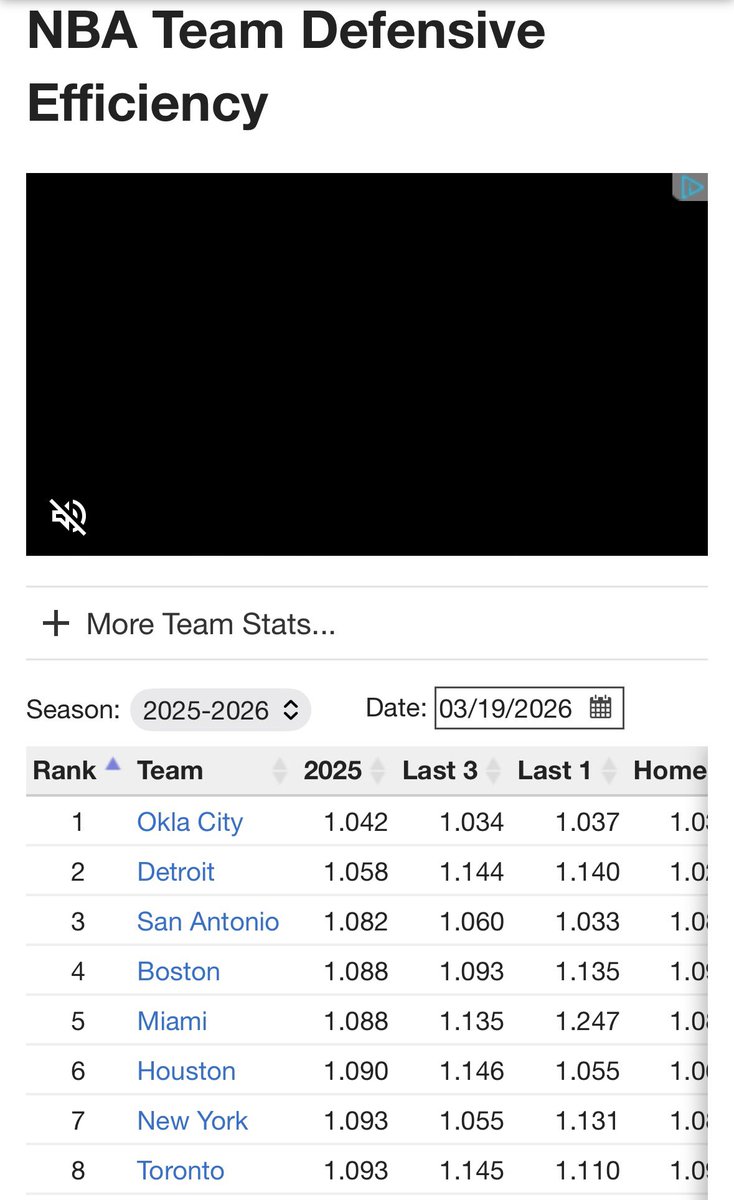View the New York team page
The width and height of the screenshot is (734, 1200).
coord(192,1120)
